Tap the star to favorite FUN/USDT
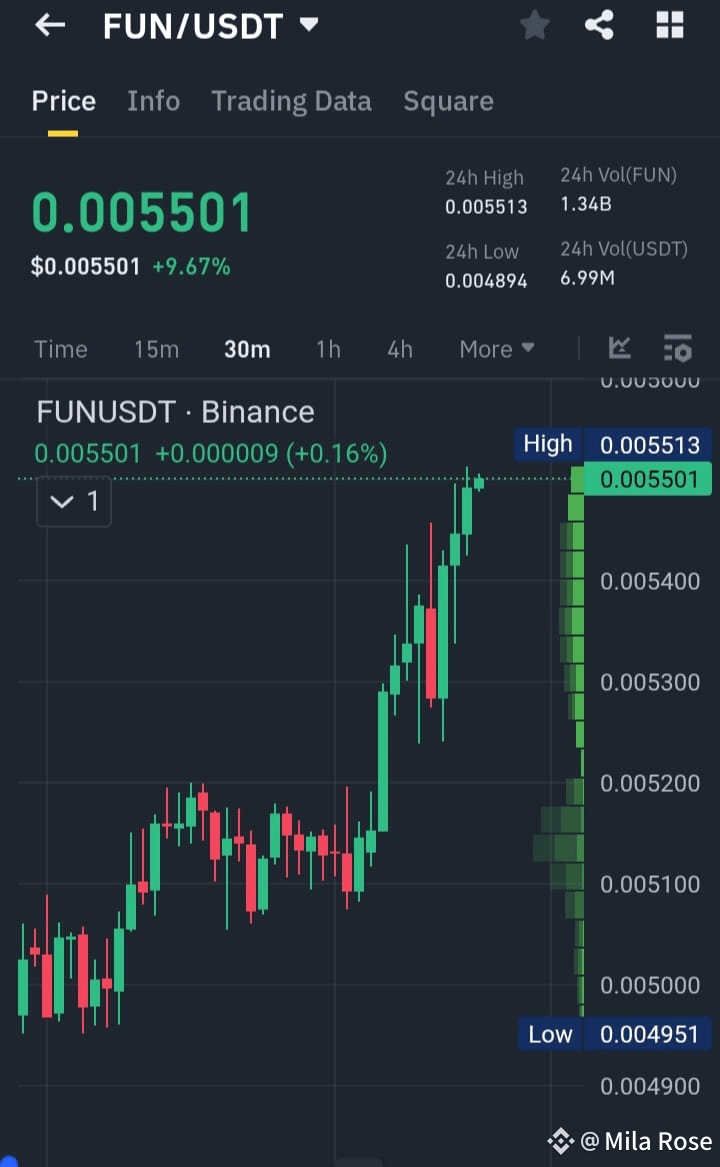Screen dimensions: 720x1167 (x=534, y=26)
